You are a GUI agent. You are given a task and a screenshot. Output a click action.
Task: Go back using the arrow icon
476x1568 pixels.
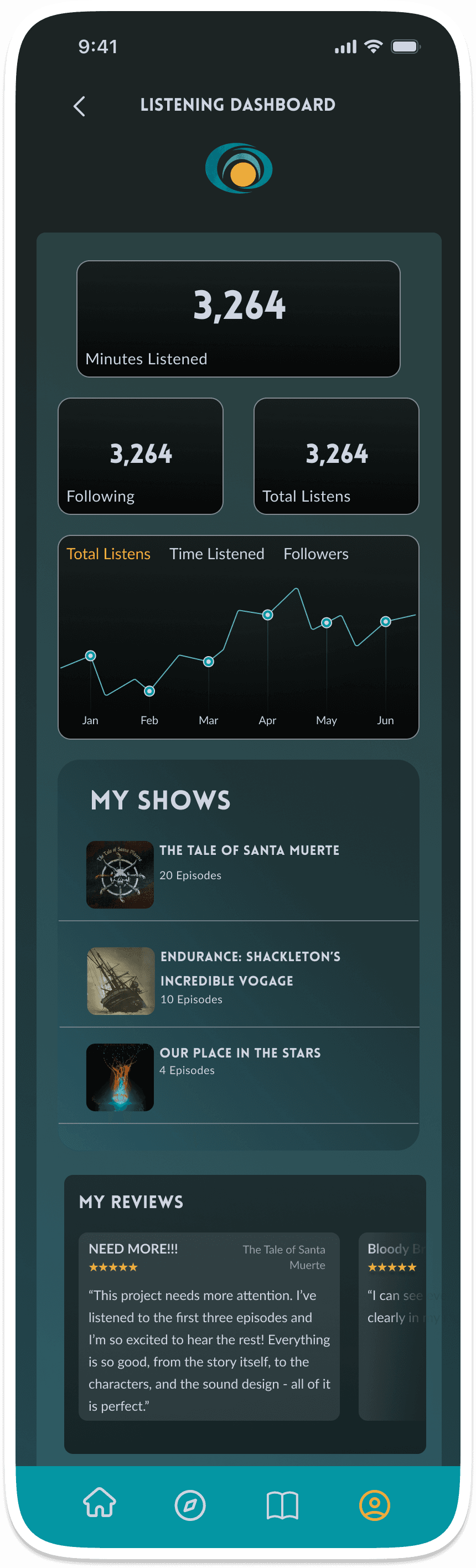(79, 106)
